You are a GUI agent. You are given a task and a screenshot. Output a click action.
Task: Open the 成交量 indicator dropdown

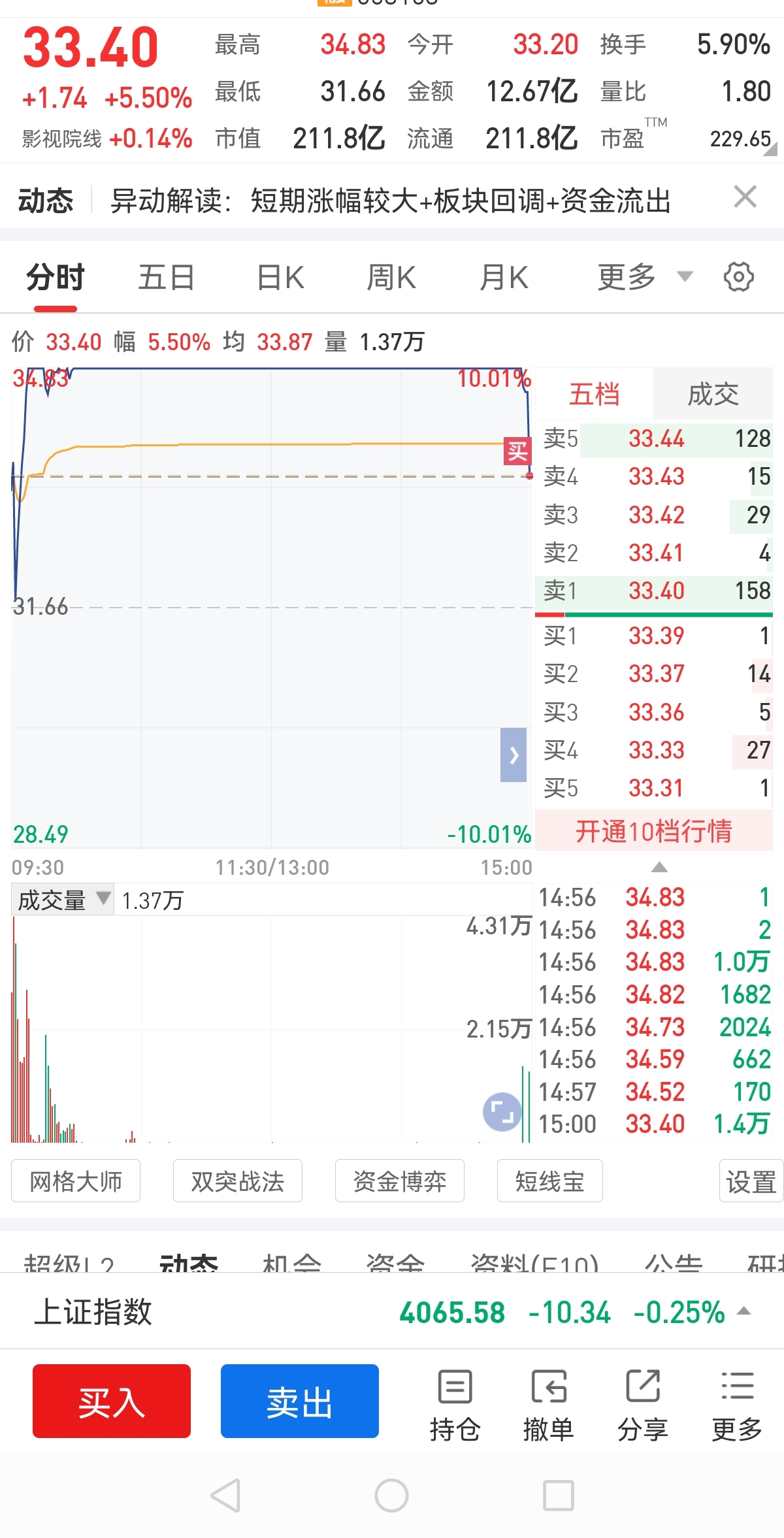pyautogui.click(x=63, y=900)
